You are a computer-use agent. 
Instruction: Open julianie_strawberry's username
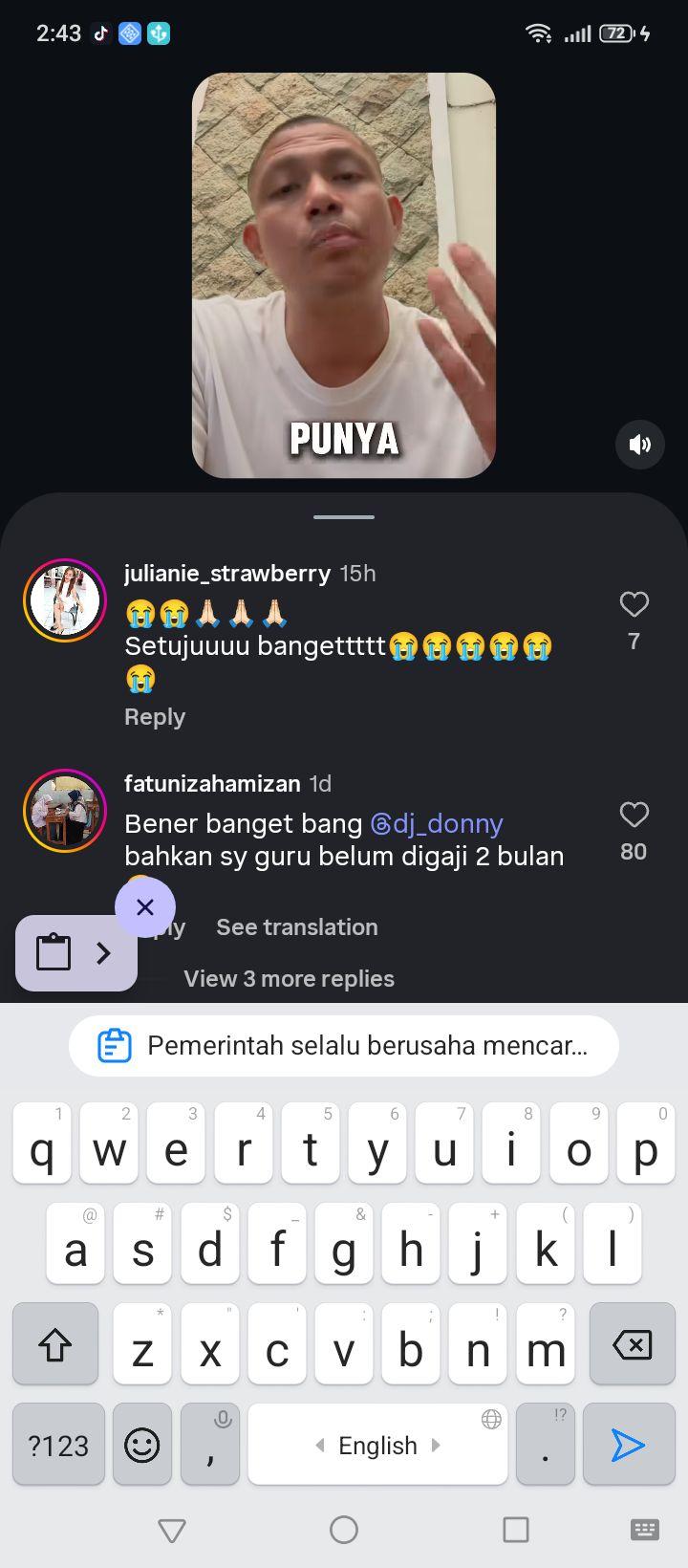227,573
